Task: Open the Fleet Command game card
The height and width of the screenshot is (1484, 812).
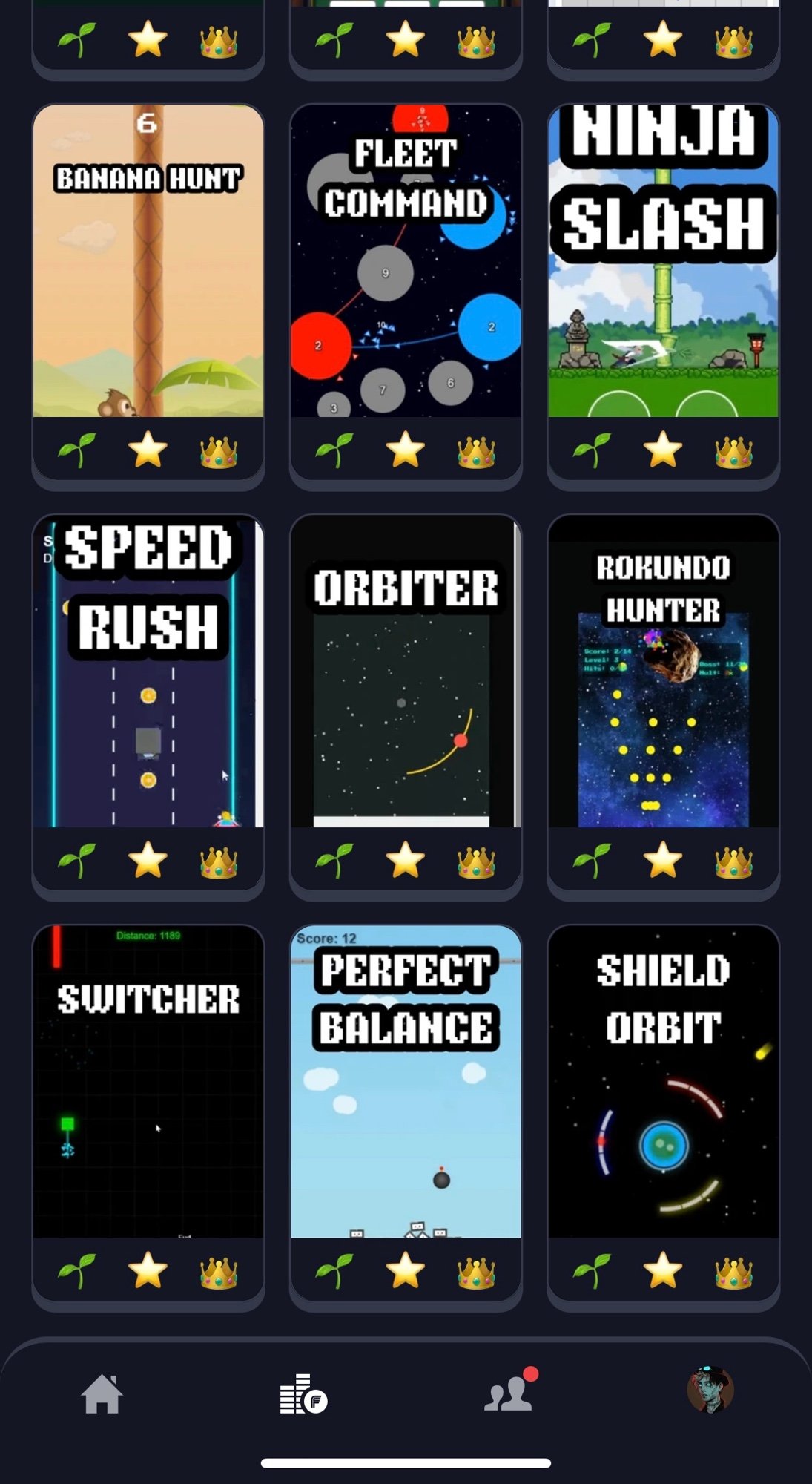Action: (406, 261)
